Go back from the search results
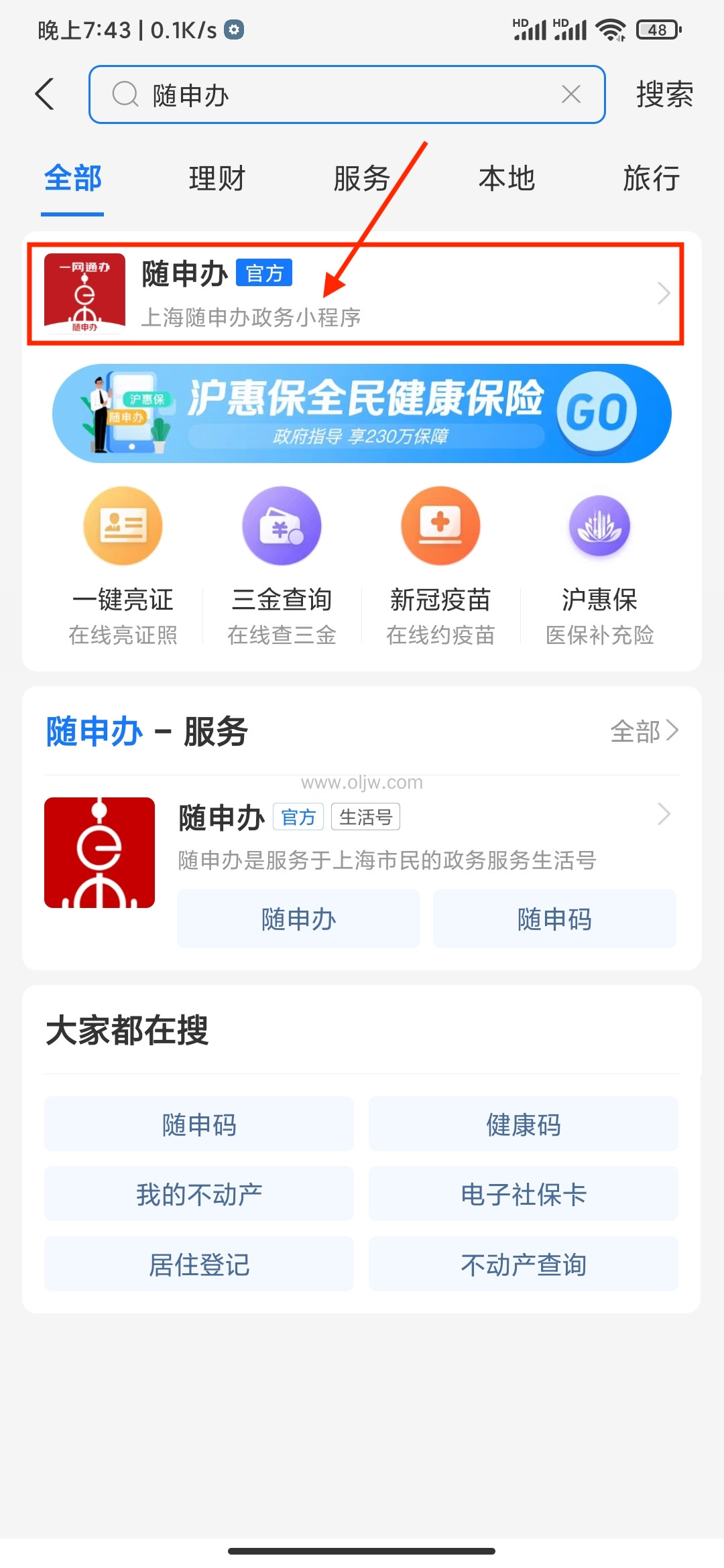Viewport: 724px width, 1568px height. (45, 94)
